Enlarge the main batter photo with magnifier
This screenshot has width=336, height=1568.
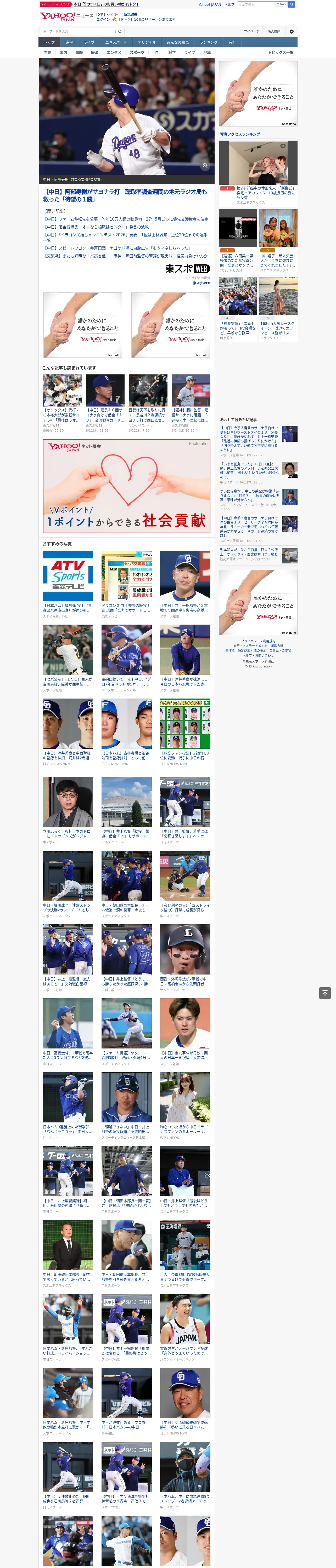point(205,166)
